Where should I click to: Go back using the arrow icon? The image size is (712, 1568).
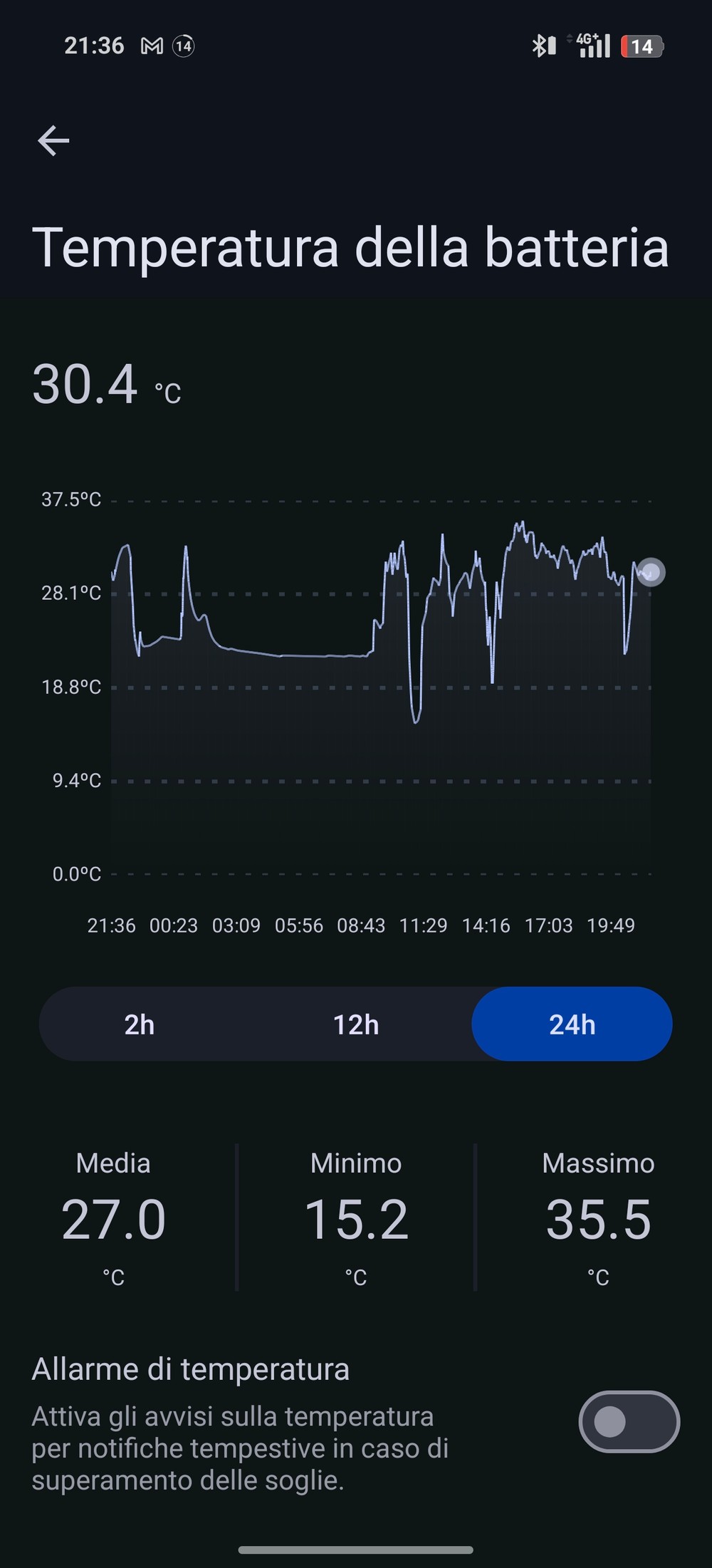pyautogui.click(x=53, y=140)
